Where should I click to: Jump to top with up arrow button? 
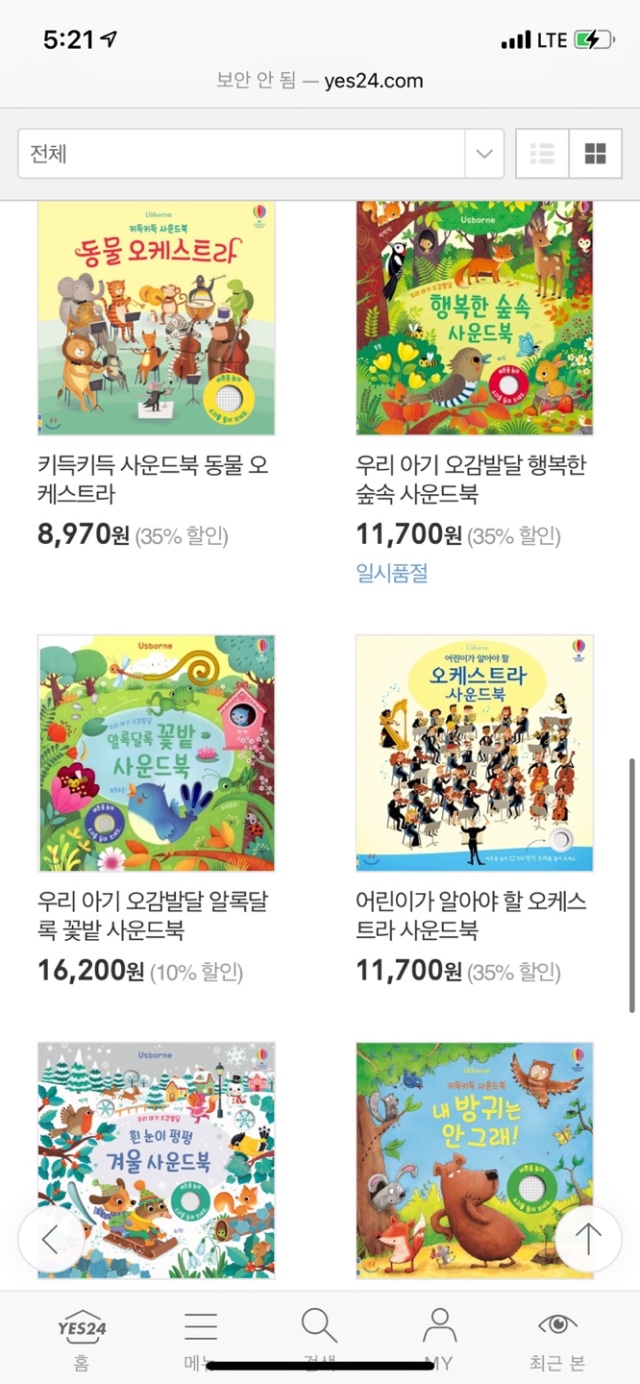pos(588,1239)
